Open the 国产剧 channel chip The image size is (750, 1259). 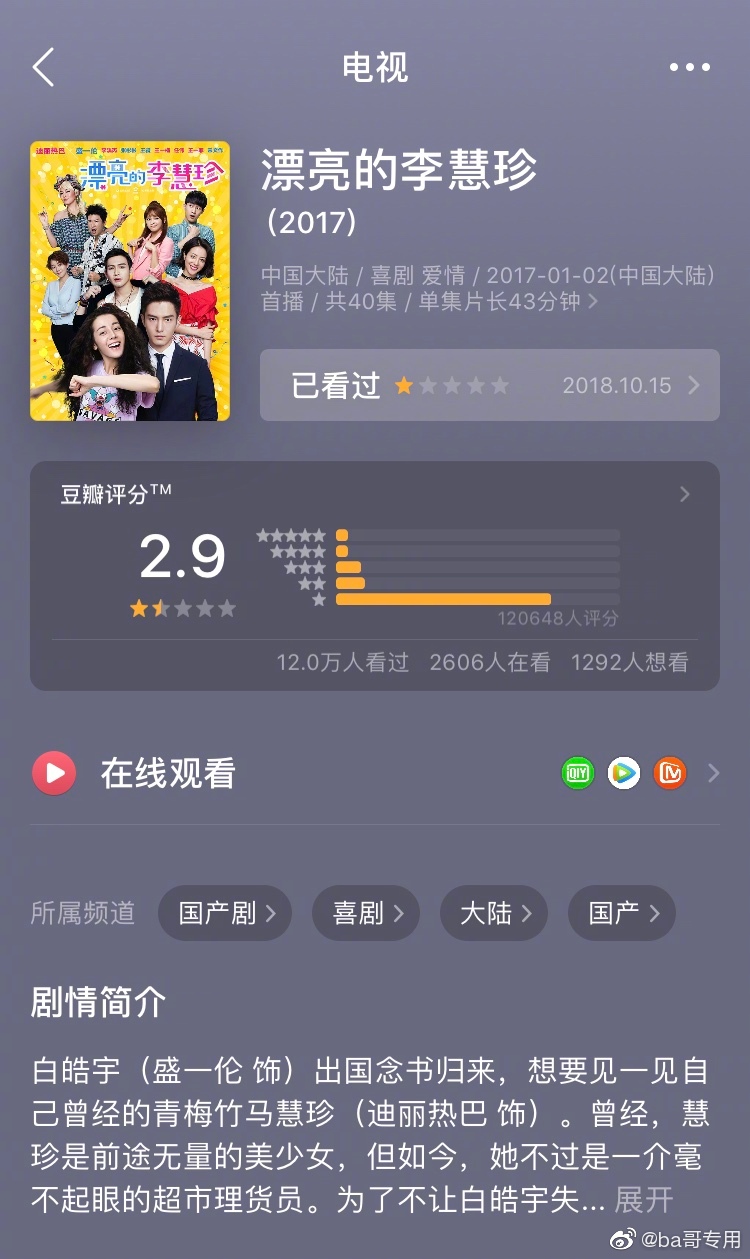pyautogui.click(x=225, y=913)
